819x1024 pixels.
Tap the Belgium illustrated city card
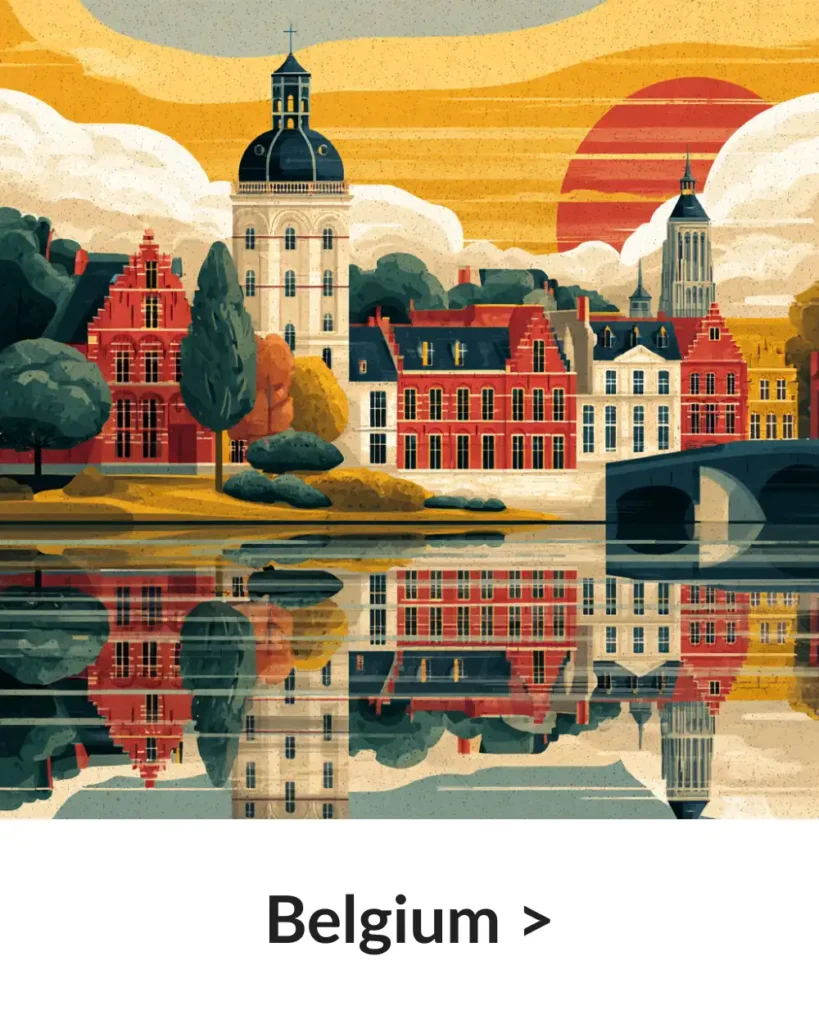tap(409, 410)
